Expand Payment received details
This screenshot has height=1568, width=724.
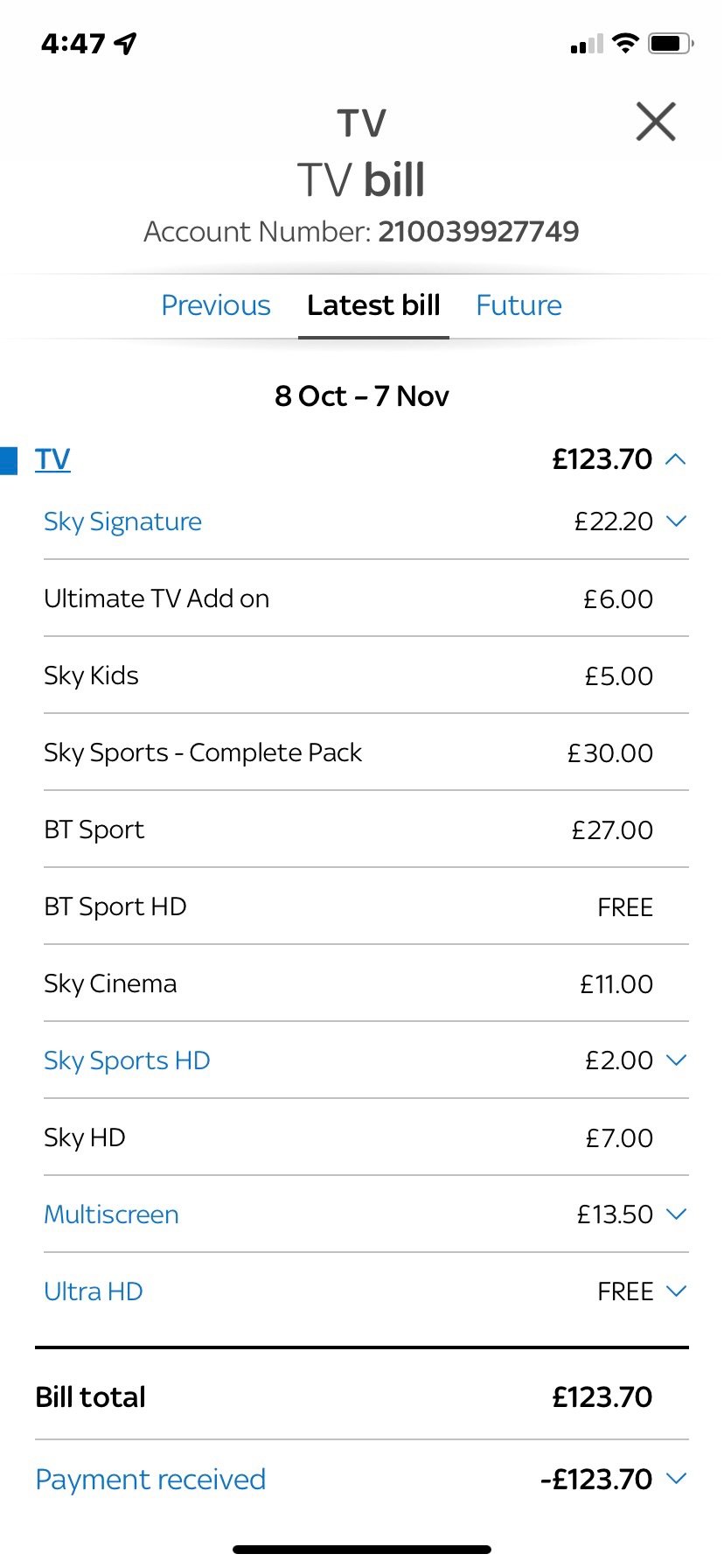pos(362,1480)
